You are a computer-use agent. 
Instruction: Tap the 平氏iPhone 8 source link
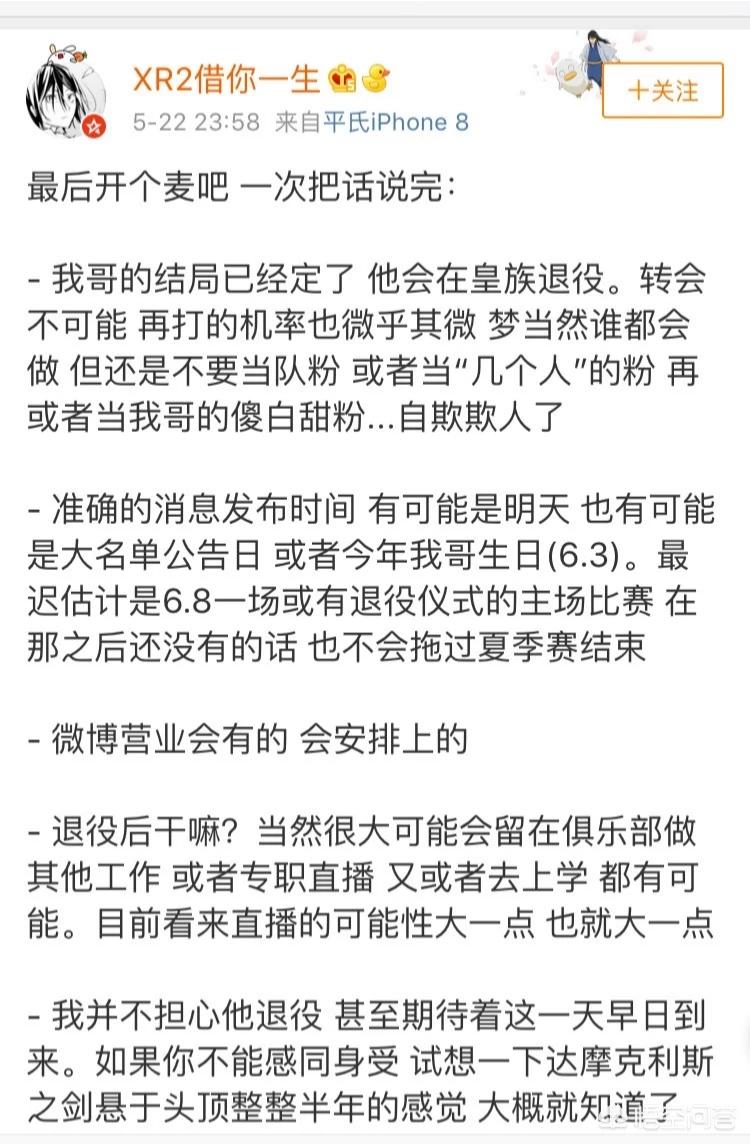tap(395, 122)
